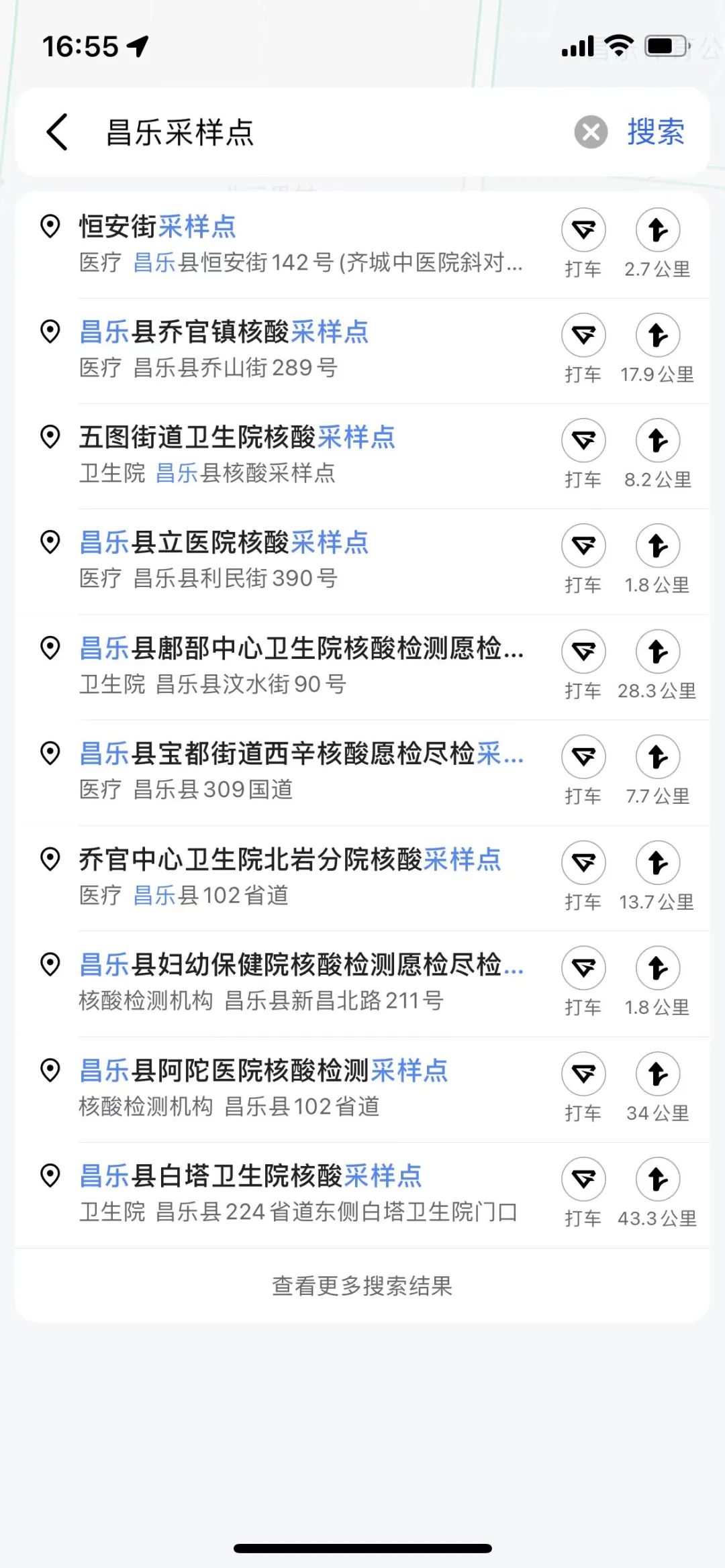Start navigation to 恒安街采样点, 2.7公里 away
The height and width of the screenshot is (1568, 725).
[x=657, y=244]
